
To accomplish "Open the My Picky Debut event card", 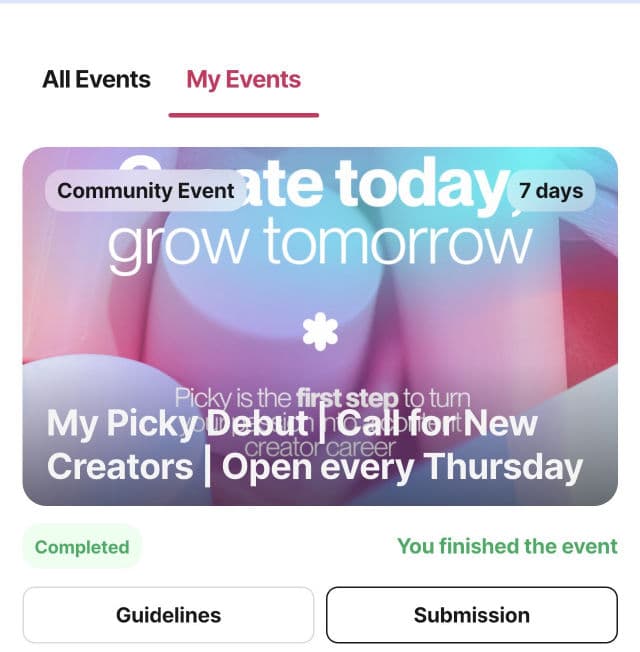I will click(320, 326).
